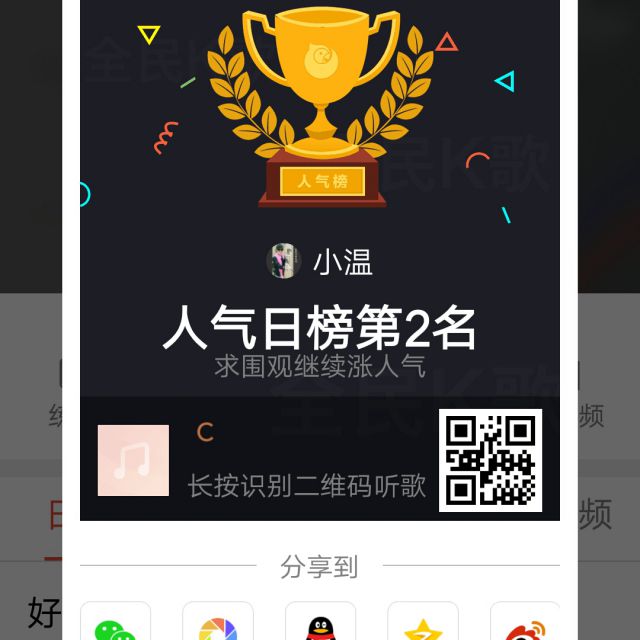Screen dimensions: 640x640
Task: Open 小温's profile avatar
Action: click(x=284, y=261)
